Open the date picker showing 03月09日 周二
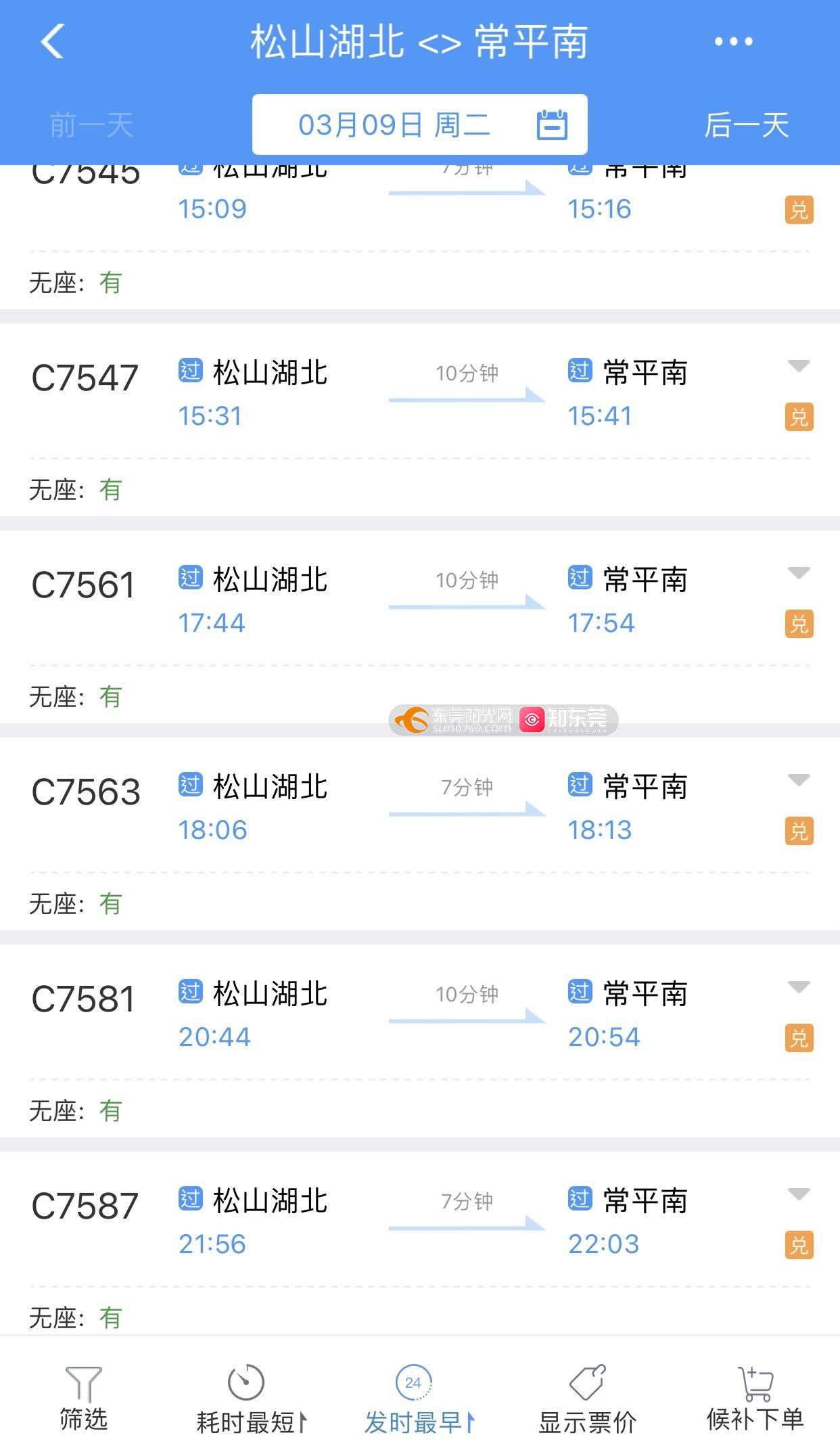This screenshot has width=840, height=1450. point(419,124)
